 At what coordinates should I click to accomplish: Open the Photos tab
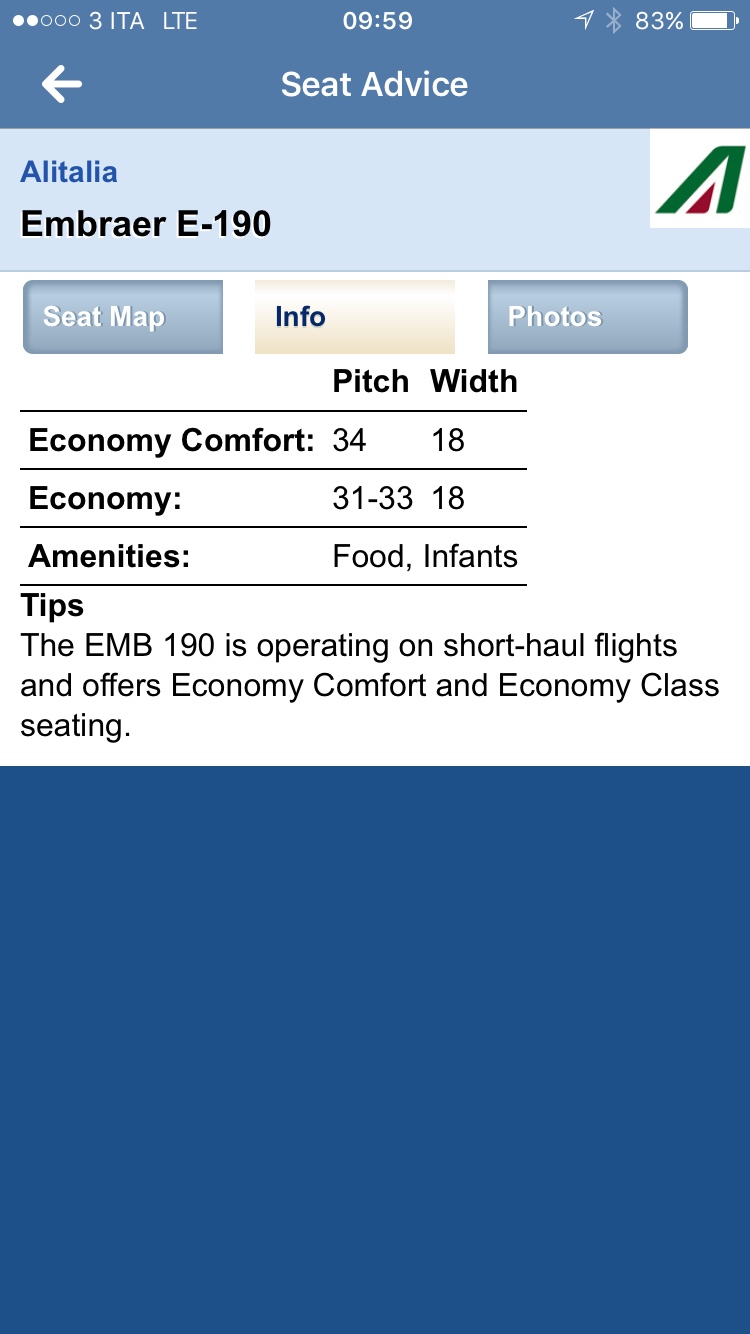[x=587, y=317]
